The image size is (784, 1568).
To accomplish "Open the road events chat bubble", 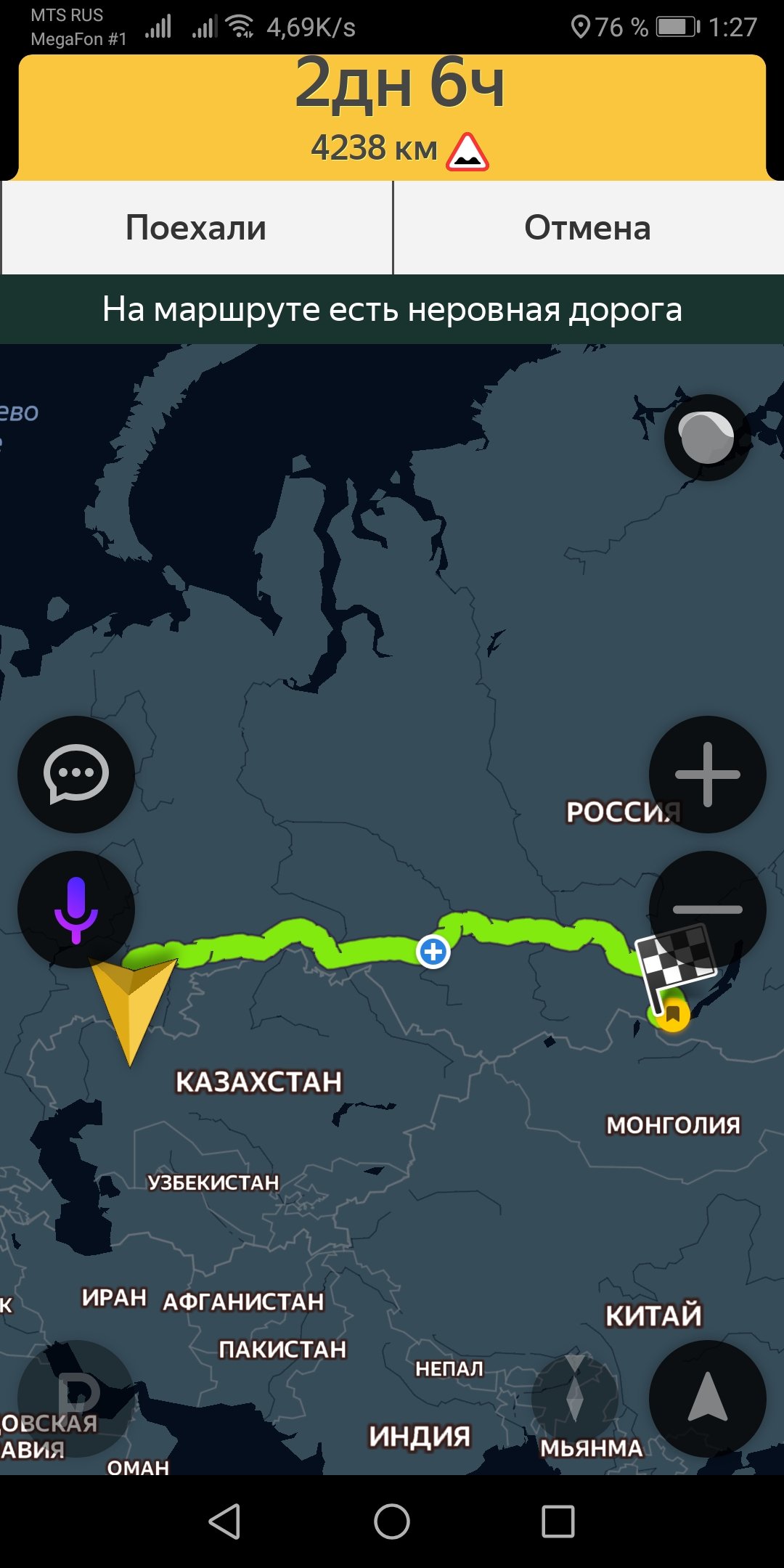I will point(76,774).
